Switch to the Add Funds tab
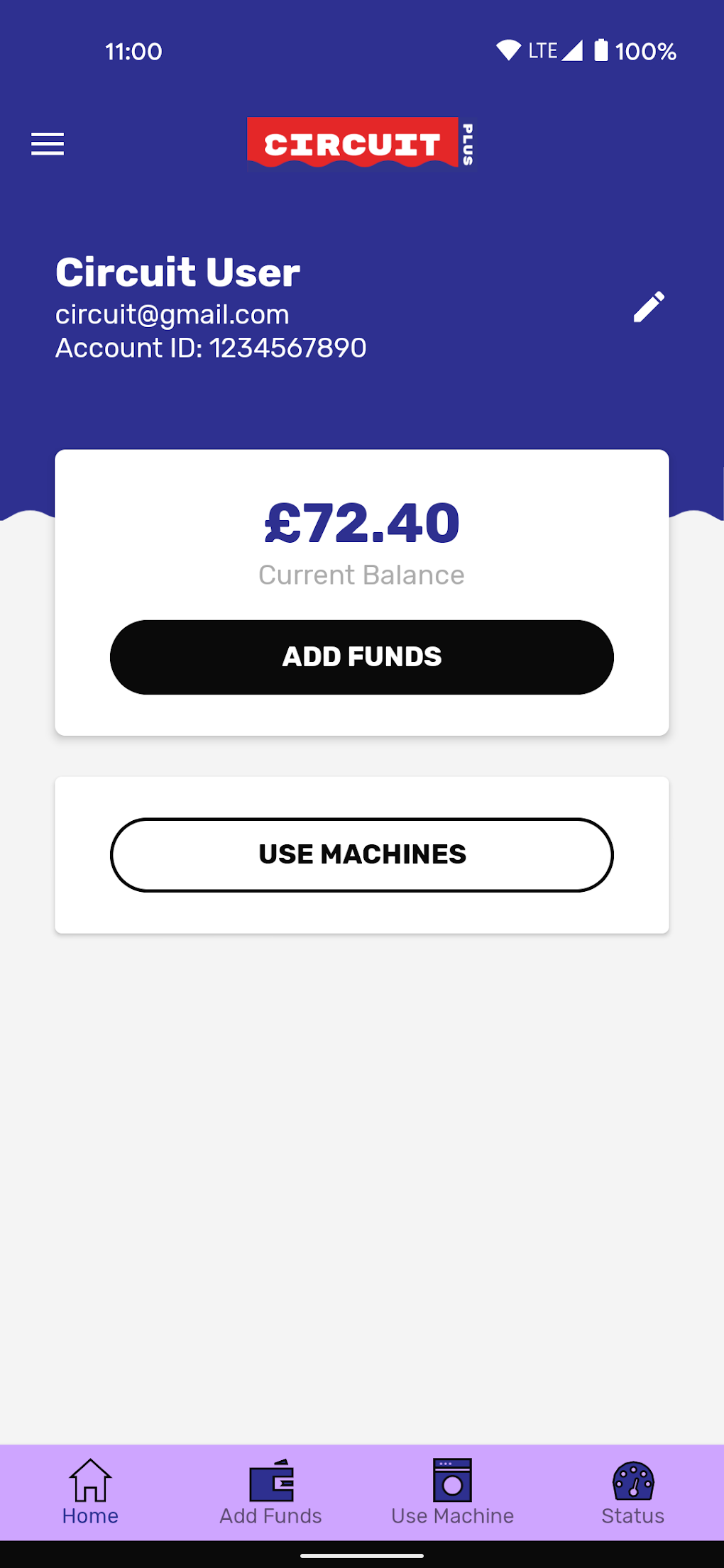 click(271, 1492)
